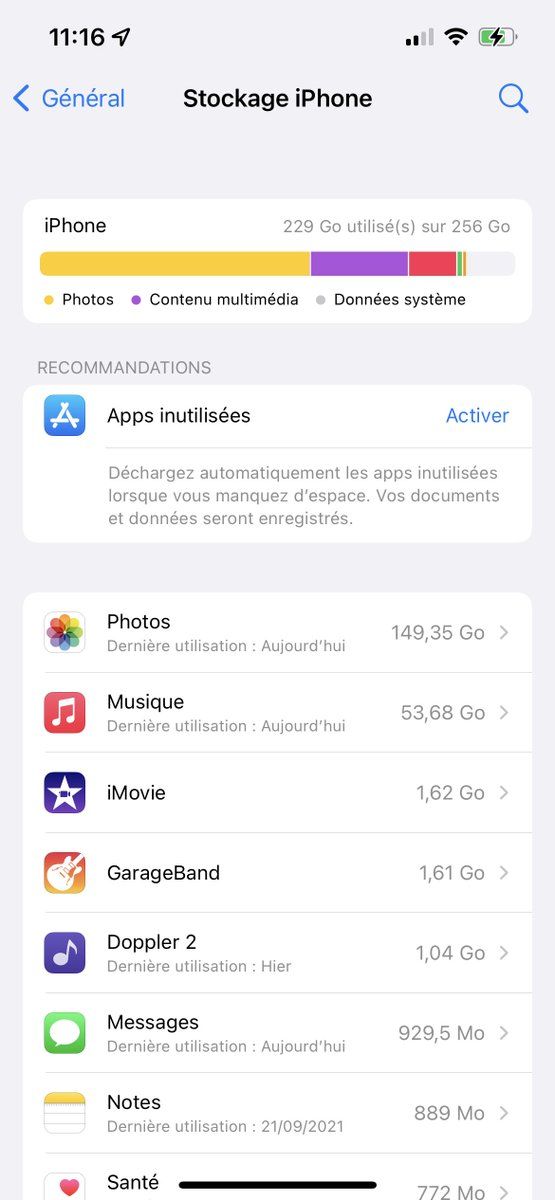Screen dimensions: 555x1200
Task: Go back to Général settings
Action: 69,98
